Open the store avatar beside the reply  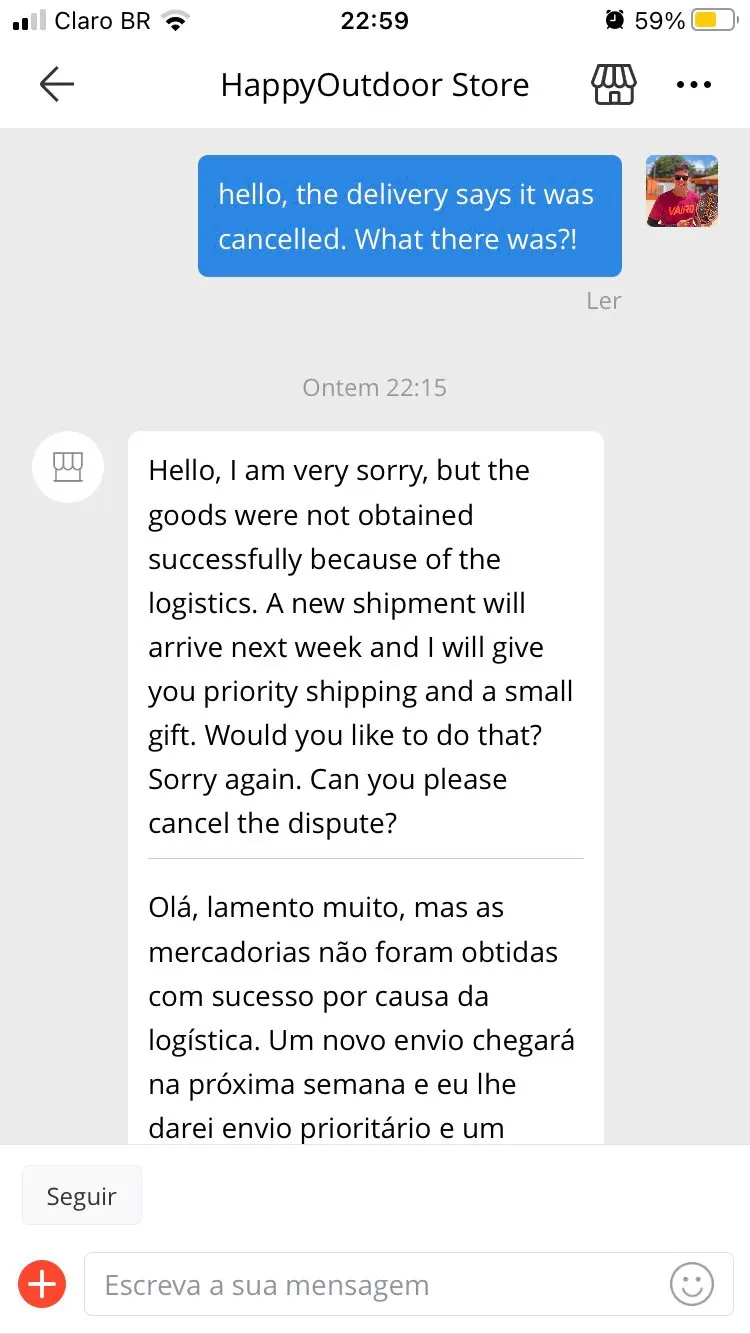pos(68,467)
